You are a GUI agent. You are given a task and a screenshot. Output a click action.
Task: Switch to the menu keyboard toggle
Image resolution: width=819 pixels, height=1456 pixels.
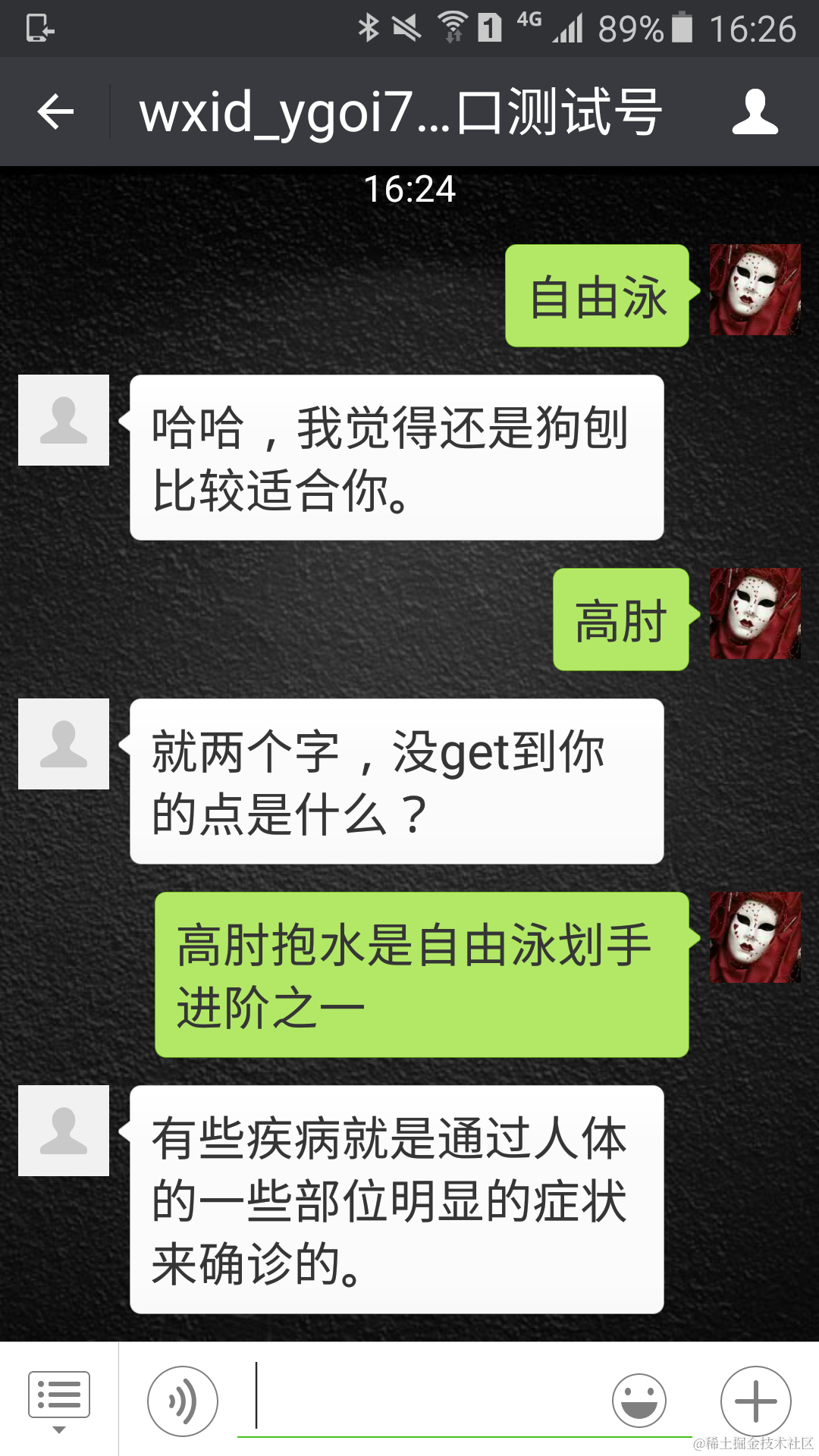point(59,1399)
